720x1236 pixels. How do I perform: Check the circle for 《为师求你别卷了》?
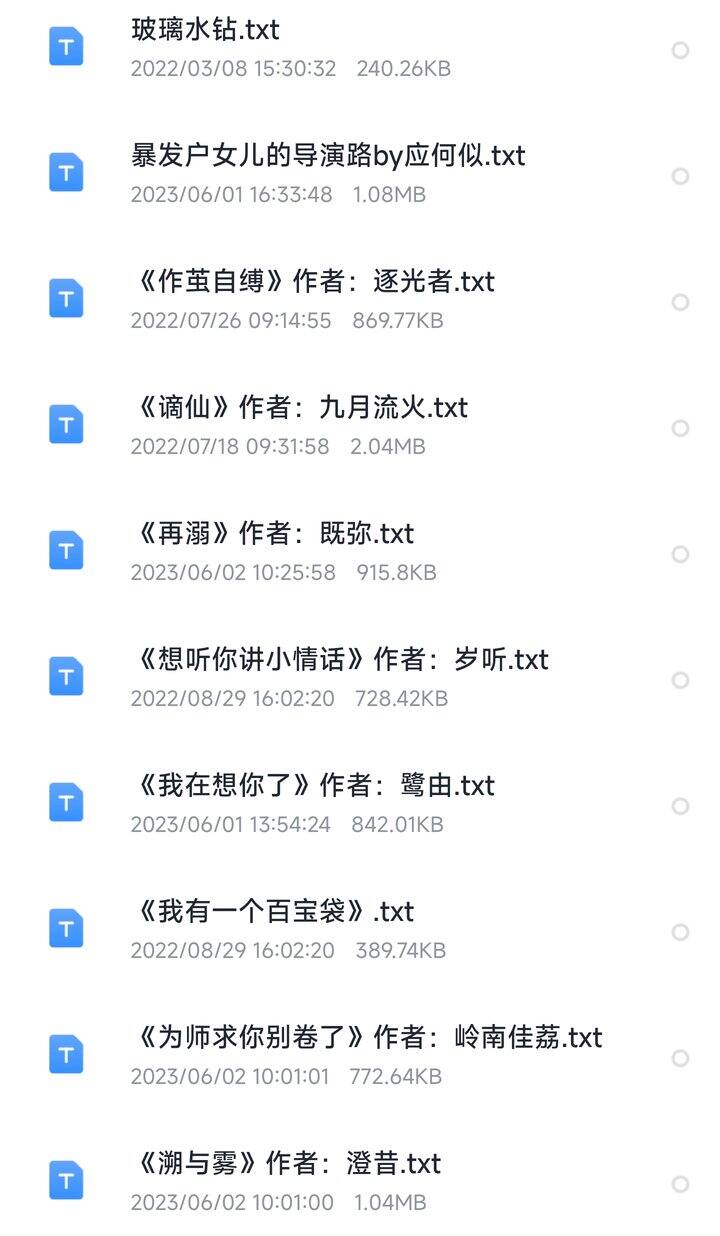(681, 1058)
